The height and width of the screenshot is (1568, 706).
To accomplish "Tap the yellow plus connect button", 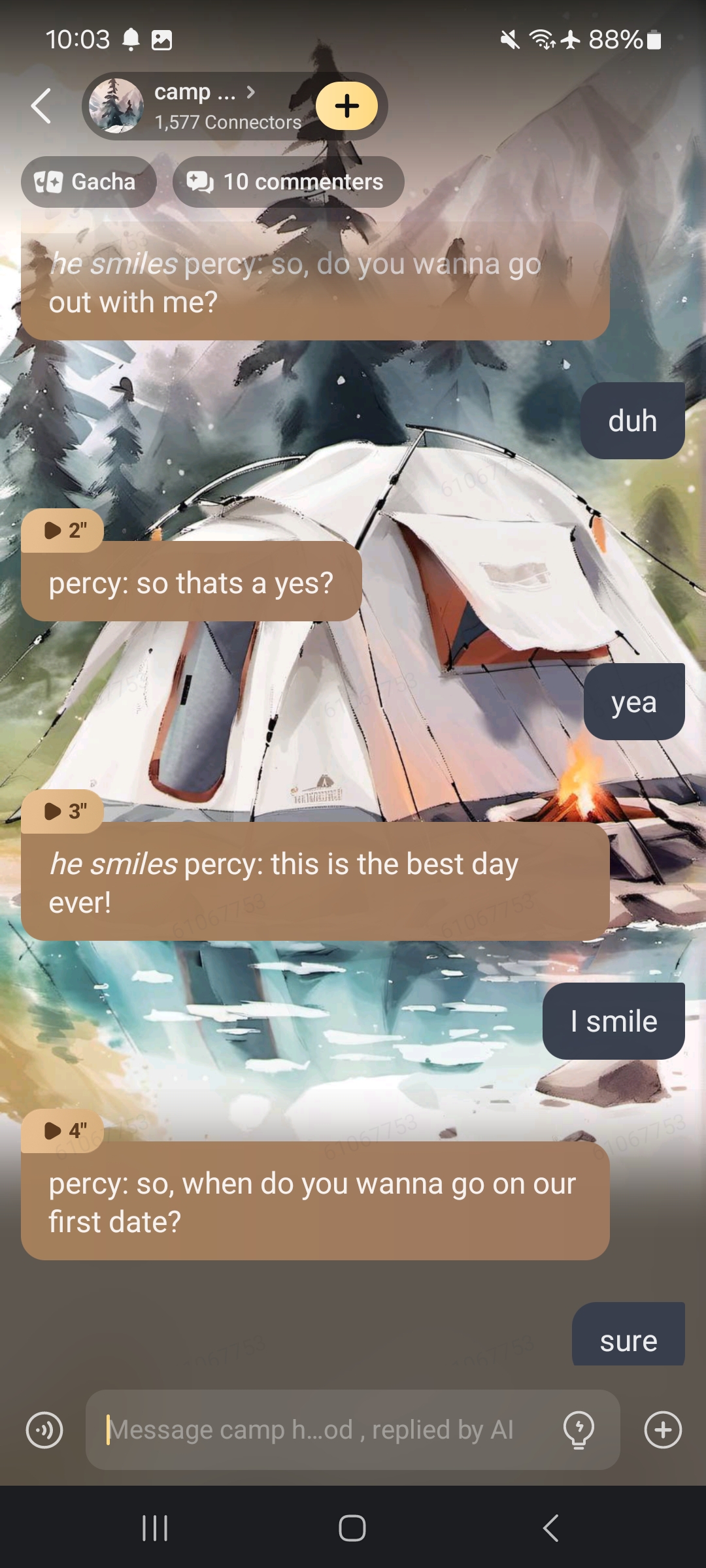I will click(346, 106).
